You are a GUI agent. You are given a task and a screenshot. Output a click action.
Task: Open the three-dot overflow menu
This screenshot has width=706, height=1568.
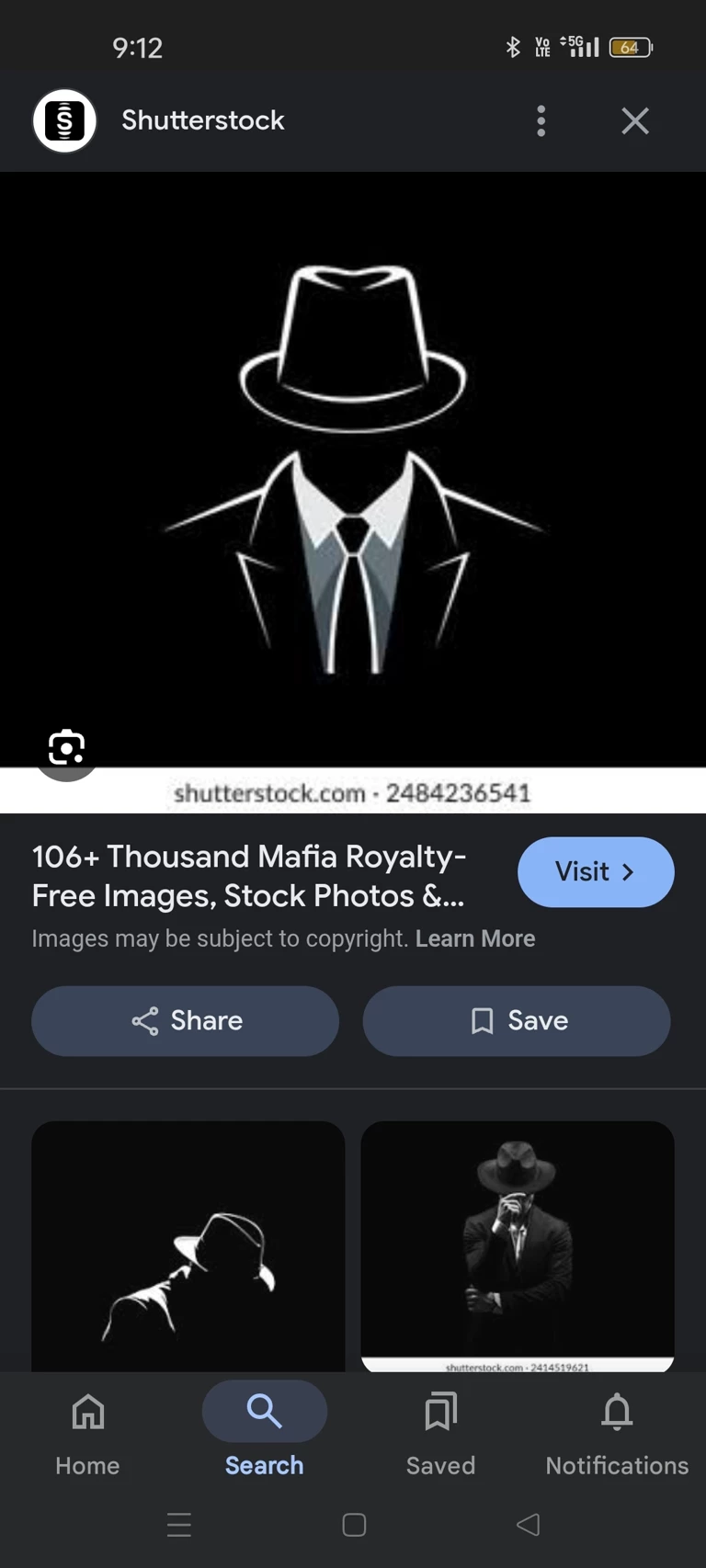point(541,120)
